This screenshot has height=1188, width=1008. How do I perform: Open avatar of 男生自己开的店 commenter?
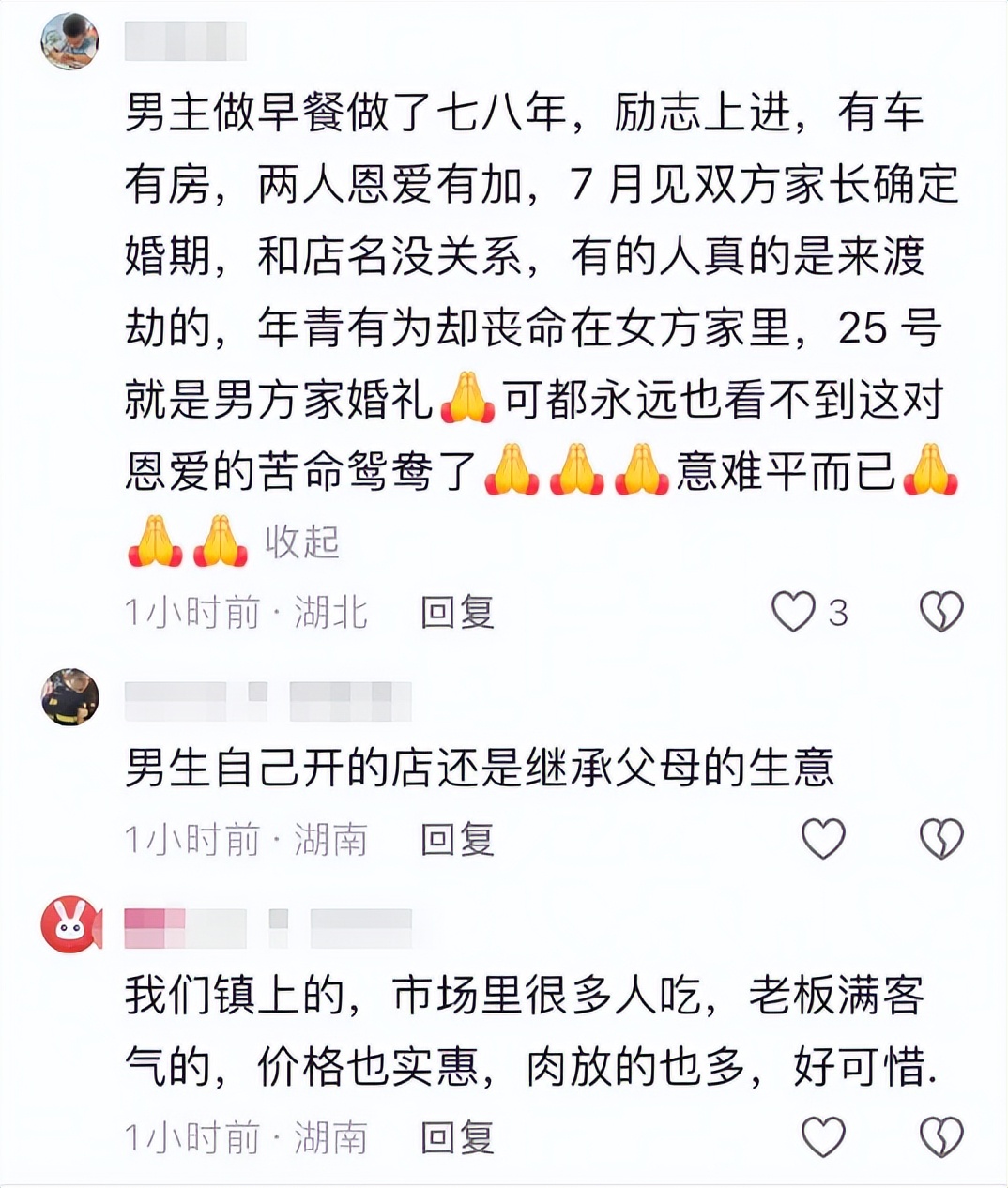[x=69, y=696]
